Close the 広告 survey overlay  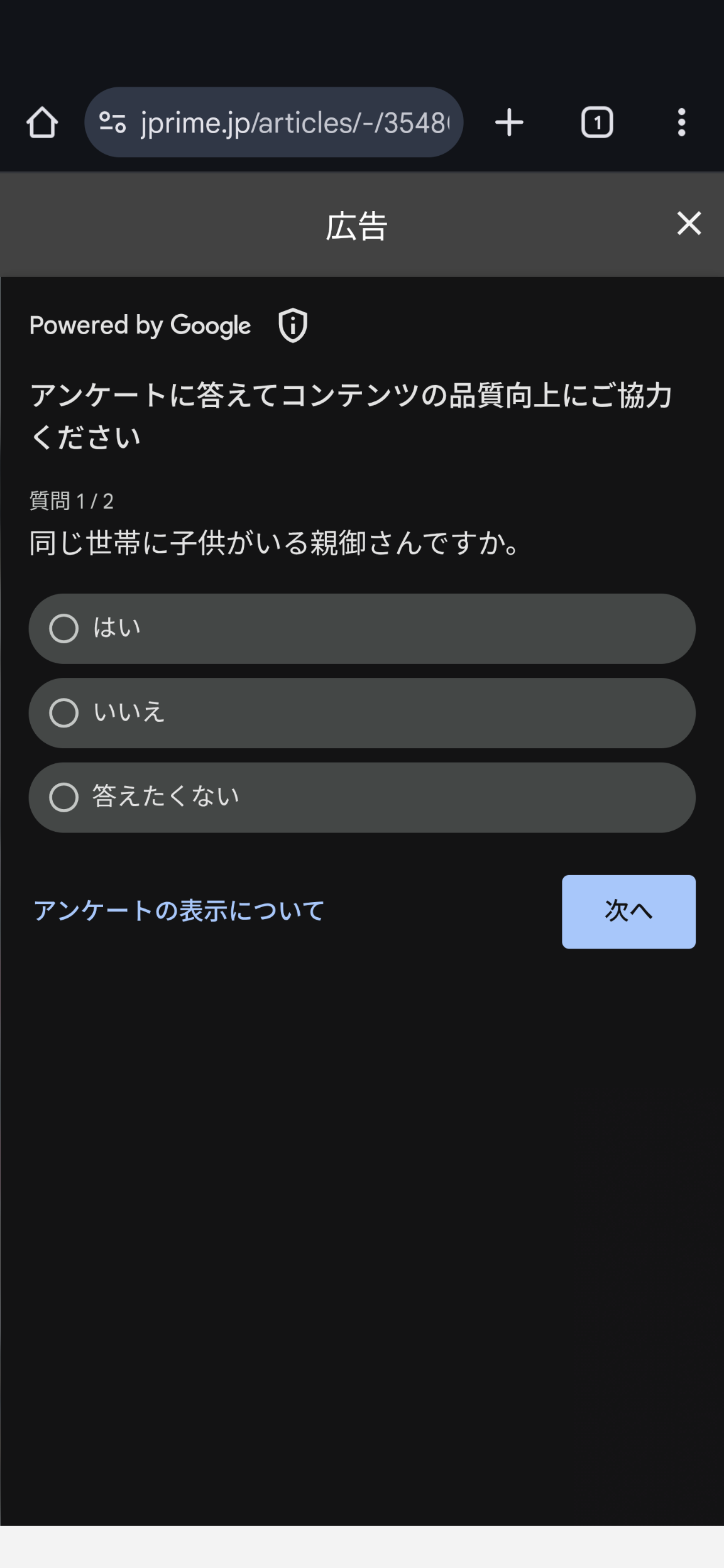689,224
